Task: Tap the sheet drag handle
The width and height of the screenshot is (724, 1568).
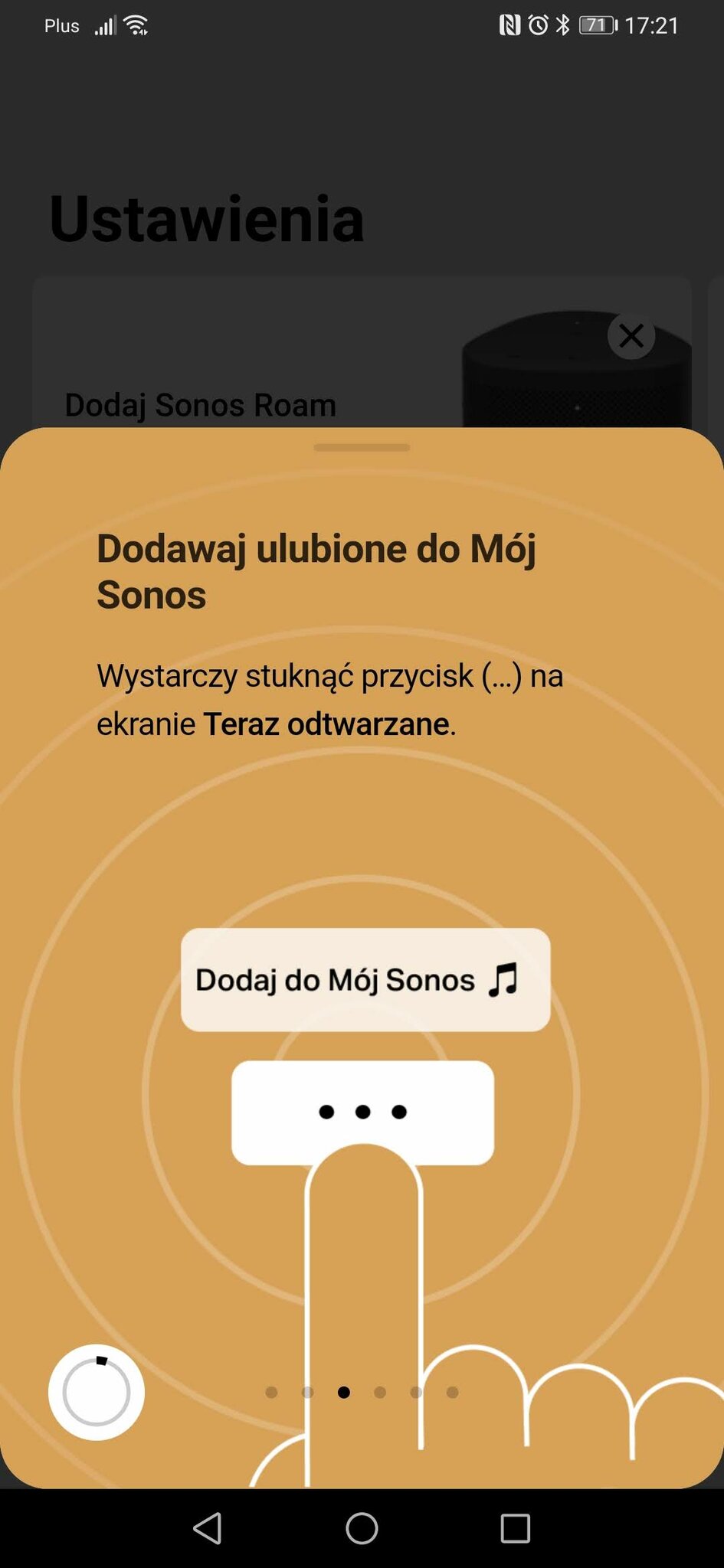Action: 362,447
